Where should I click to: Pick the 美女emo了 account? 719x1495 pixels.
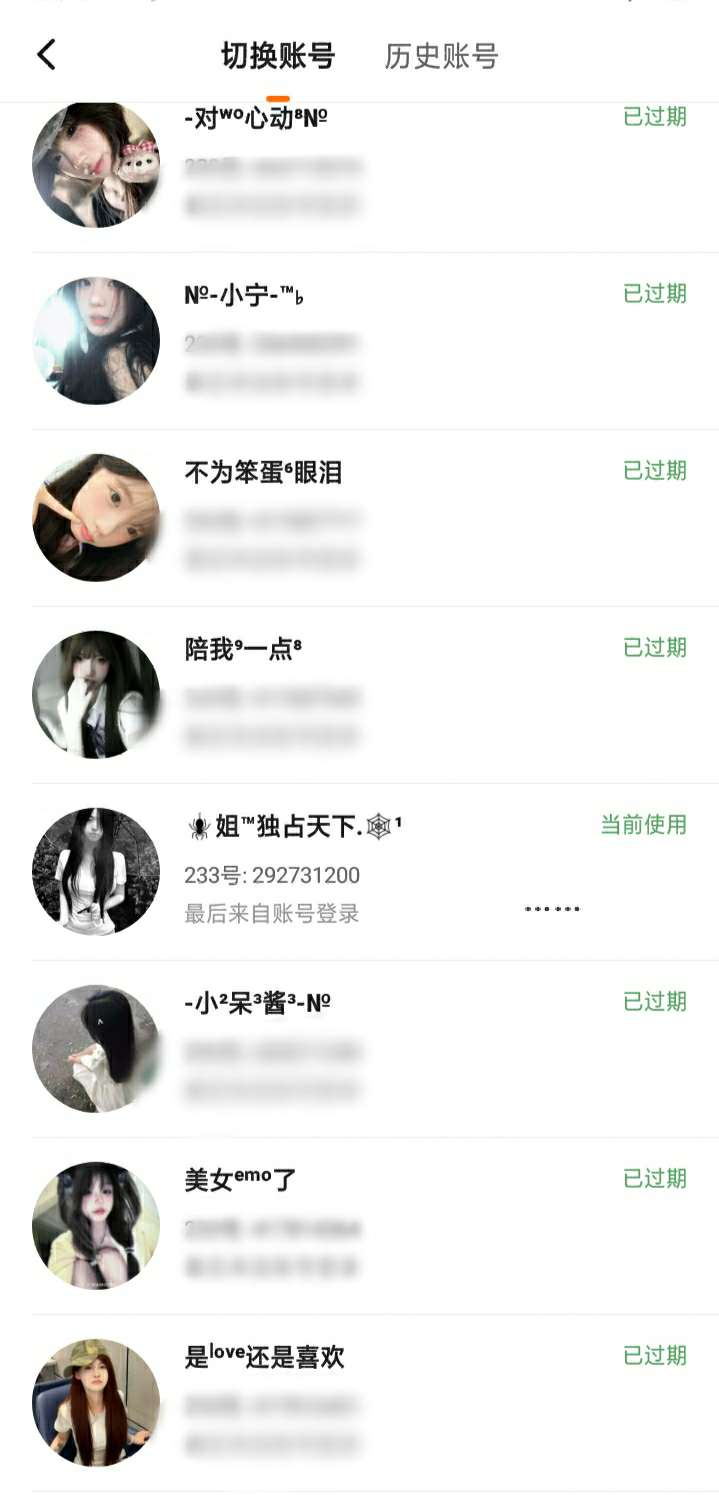(x=360, y=1225)
